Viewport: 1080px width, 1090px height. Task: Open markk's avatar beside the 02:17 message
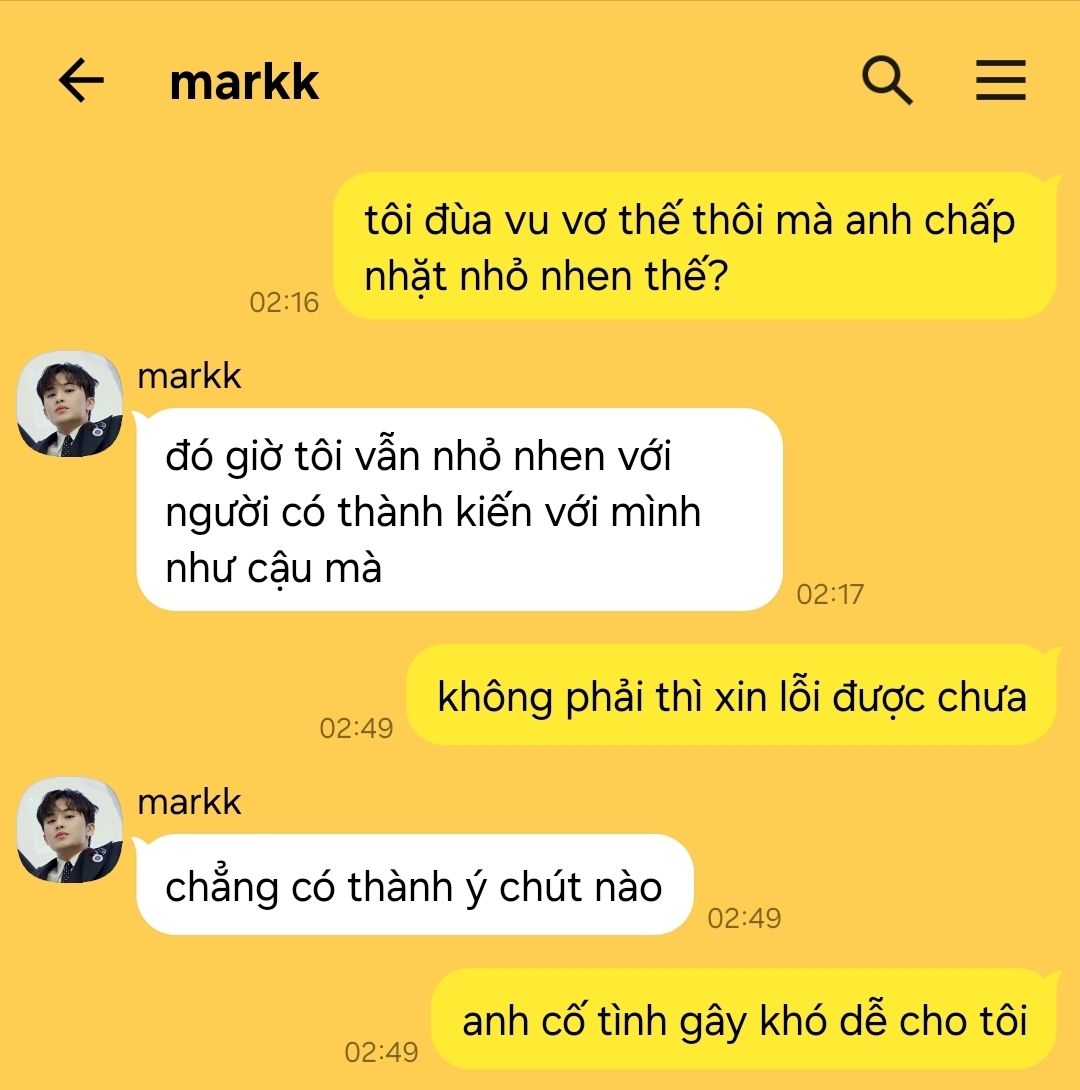(x=70, y=403)
